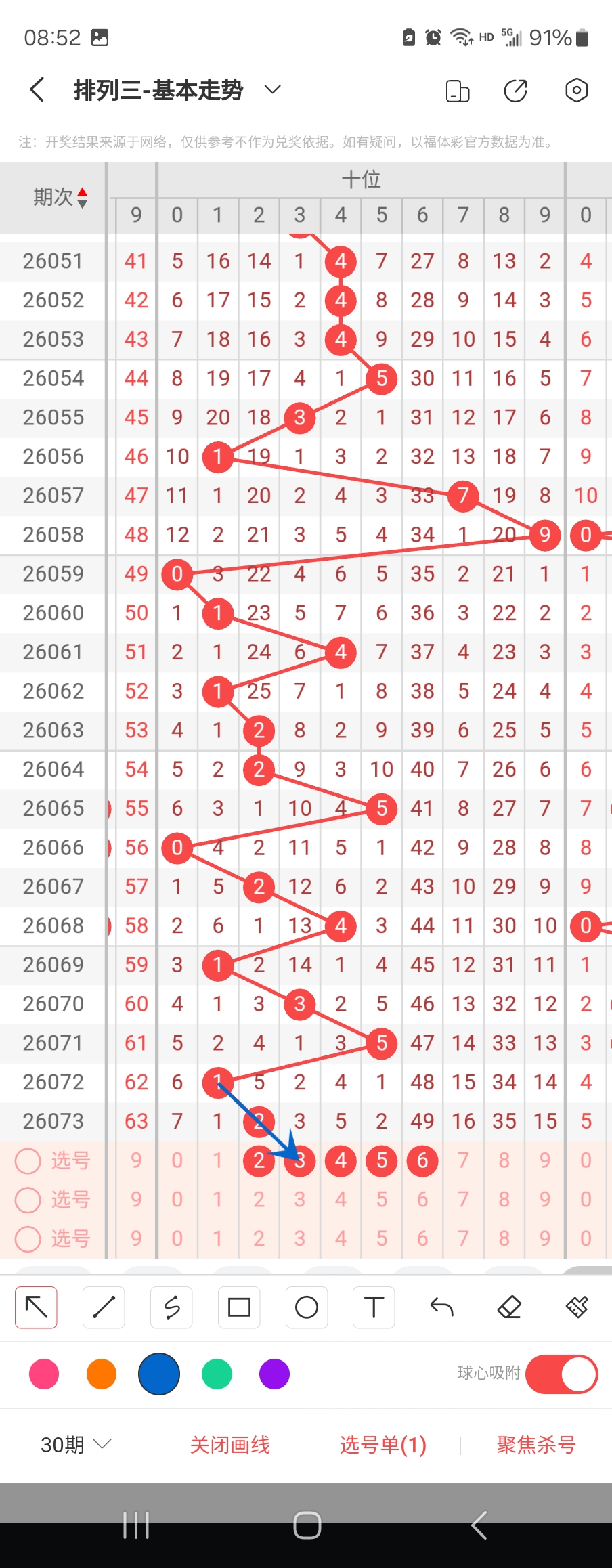Select the rectangle shape tool
The height and width of the screenshot is (1568, 612).
click(x=239, y=1307)
